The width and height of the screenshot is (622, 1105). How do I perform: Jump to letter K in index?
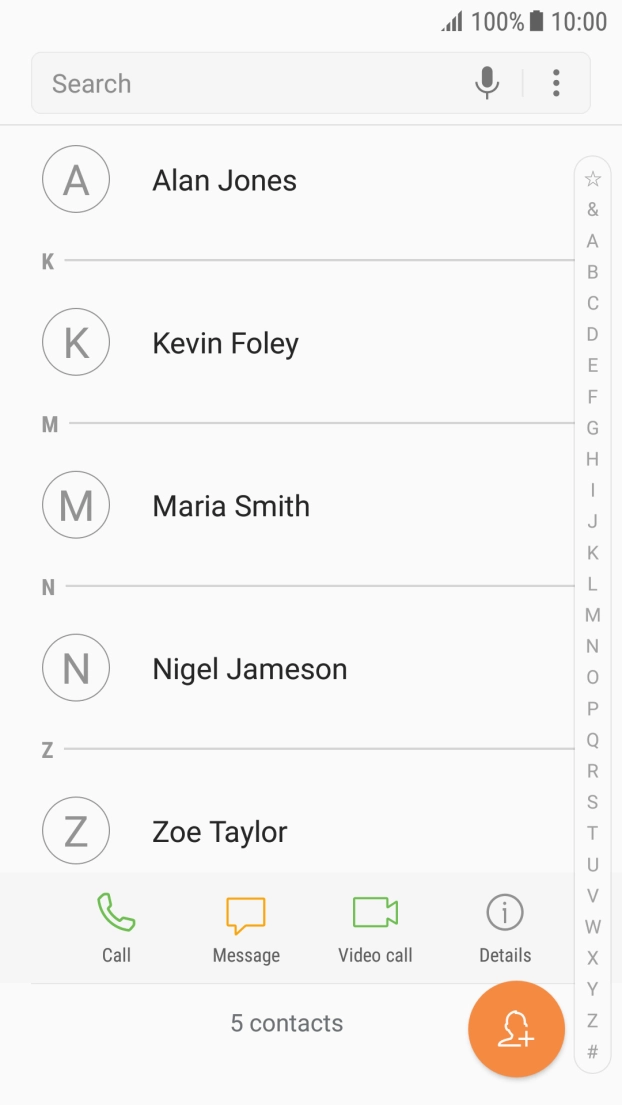tap(593, 553)
